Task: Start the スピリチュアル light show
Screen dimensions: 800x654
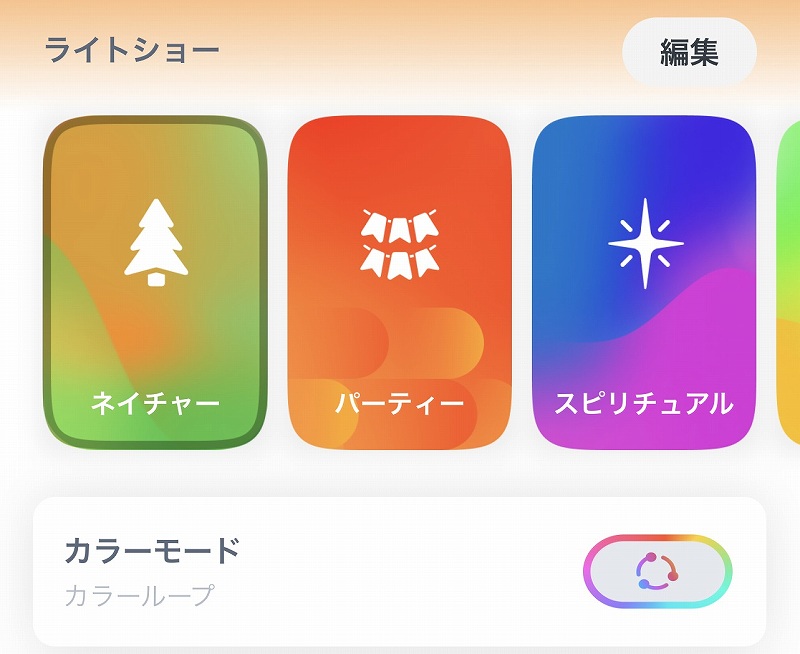Action: click(644, 283)
